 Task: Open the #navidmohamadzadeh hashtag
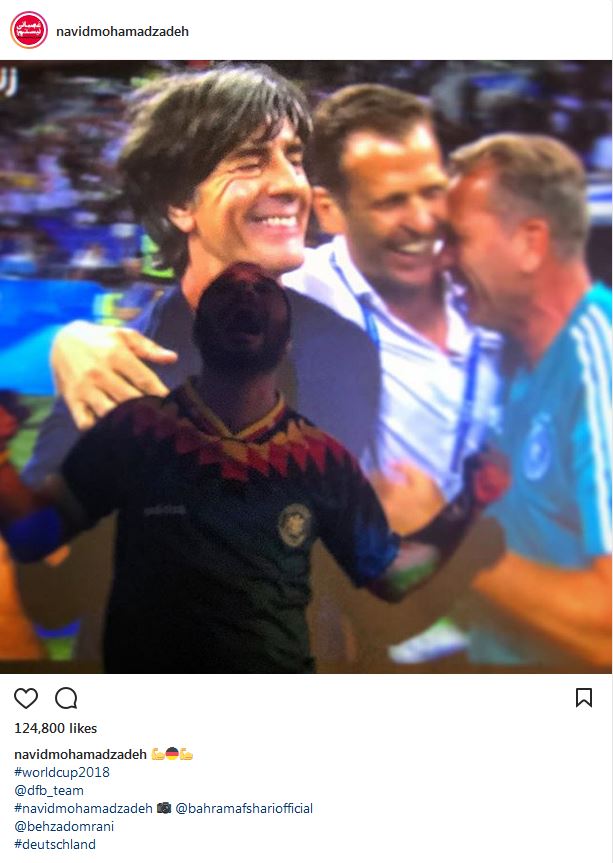[x=83, y=808]
